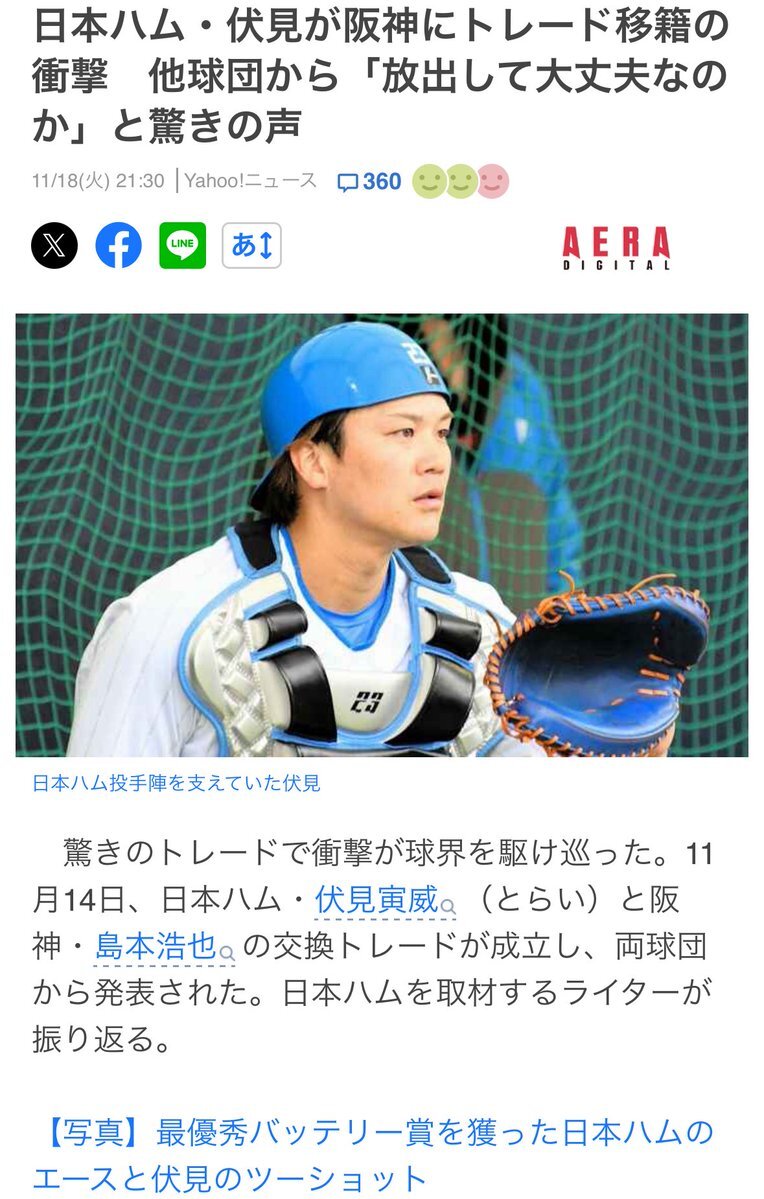Change text size with あ button

[x=251, y=245]
